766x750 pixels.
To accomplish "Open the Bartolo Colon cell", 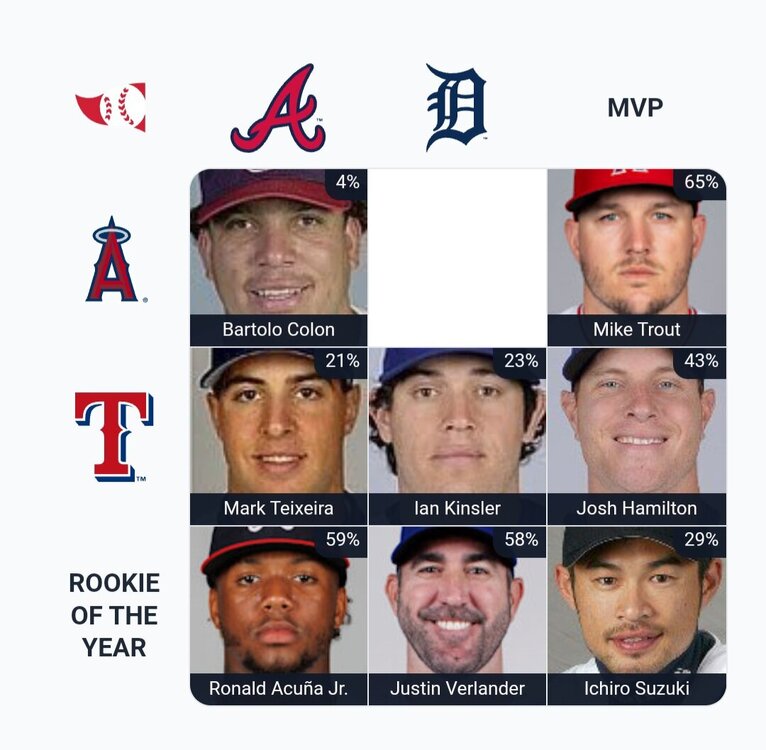I will click(279, 257).
